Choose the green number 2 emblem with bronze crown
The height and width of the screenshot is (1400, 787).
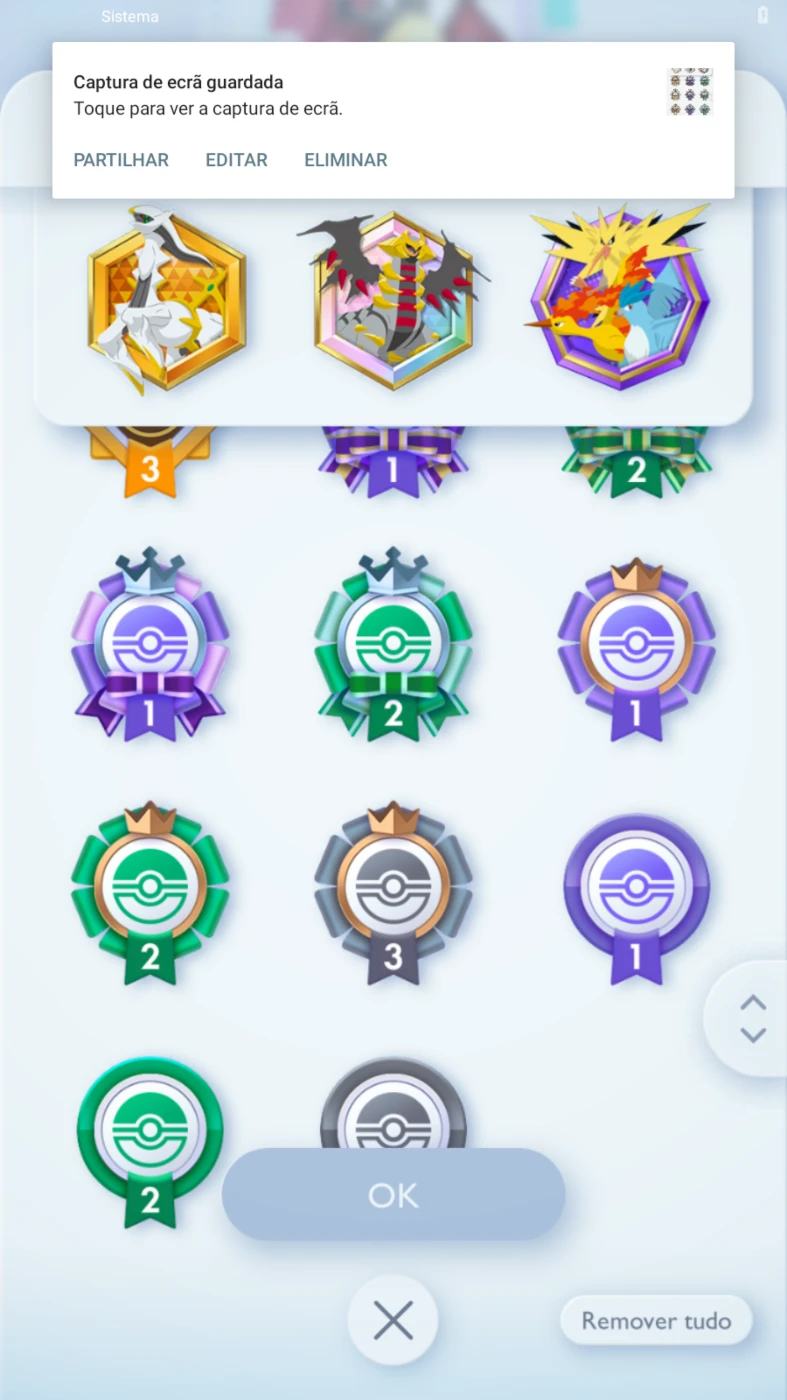[x=150, y=892]
